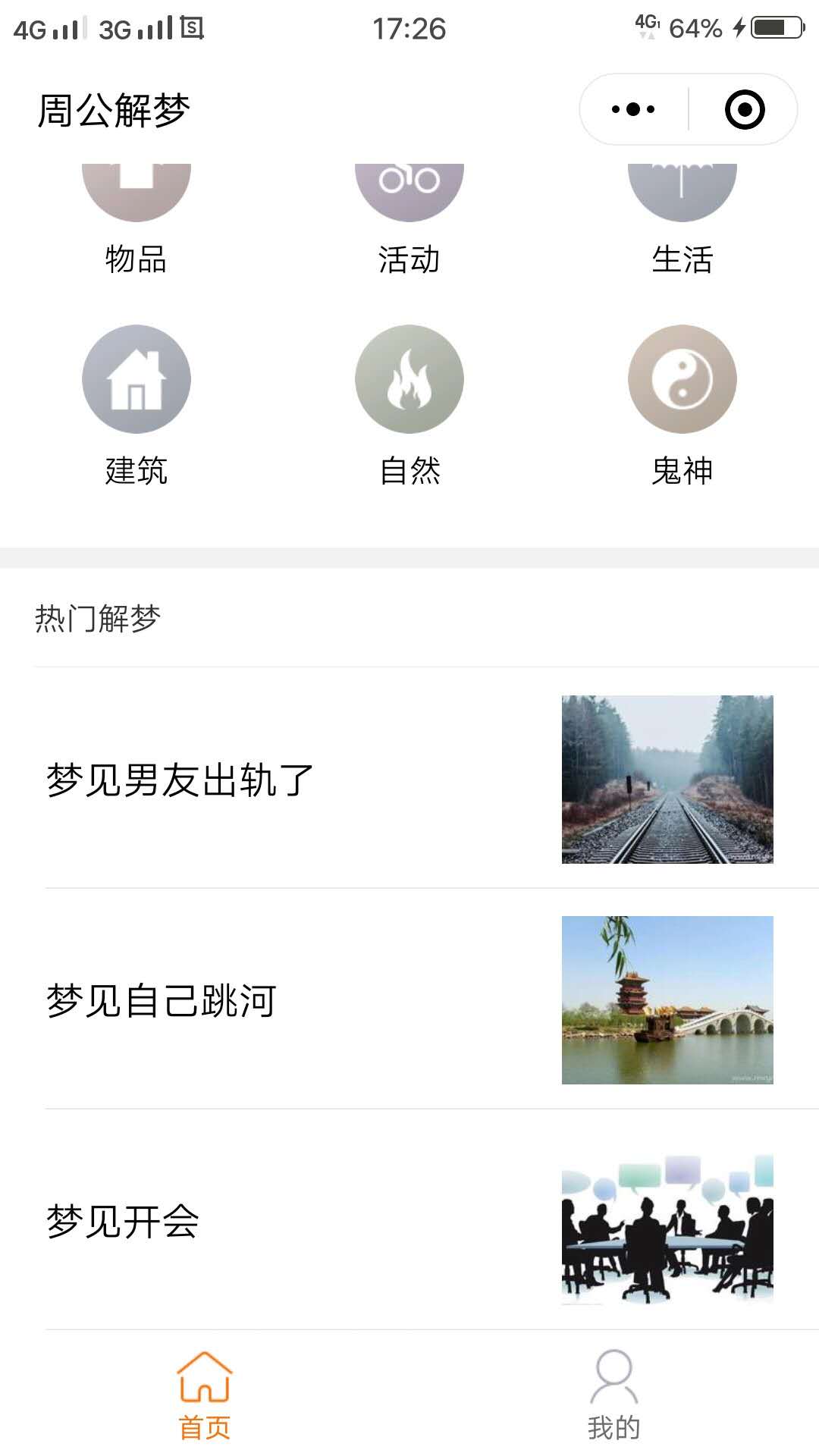Open the 活动 category
Image resolution: width=819 pixels, height=1456 pixels.
[409, 220]
